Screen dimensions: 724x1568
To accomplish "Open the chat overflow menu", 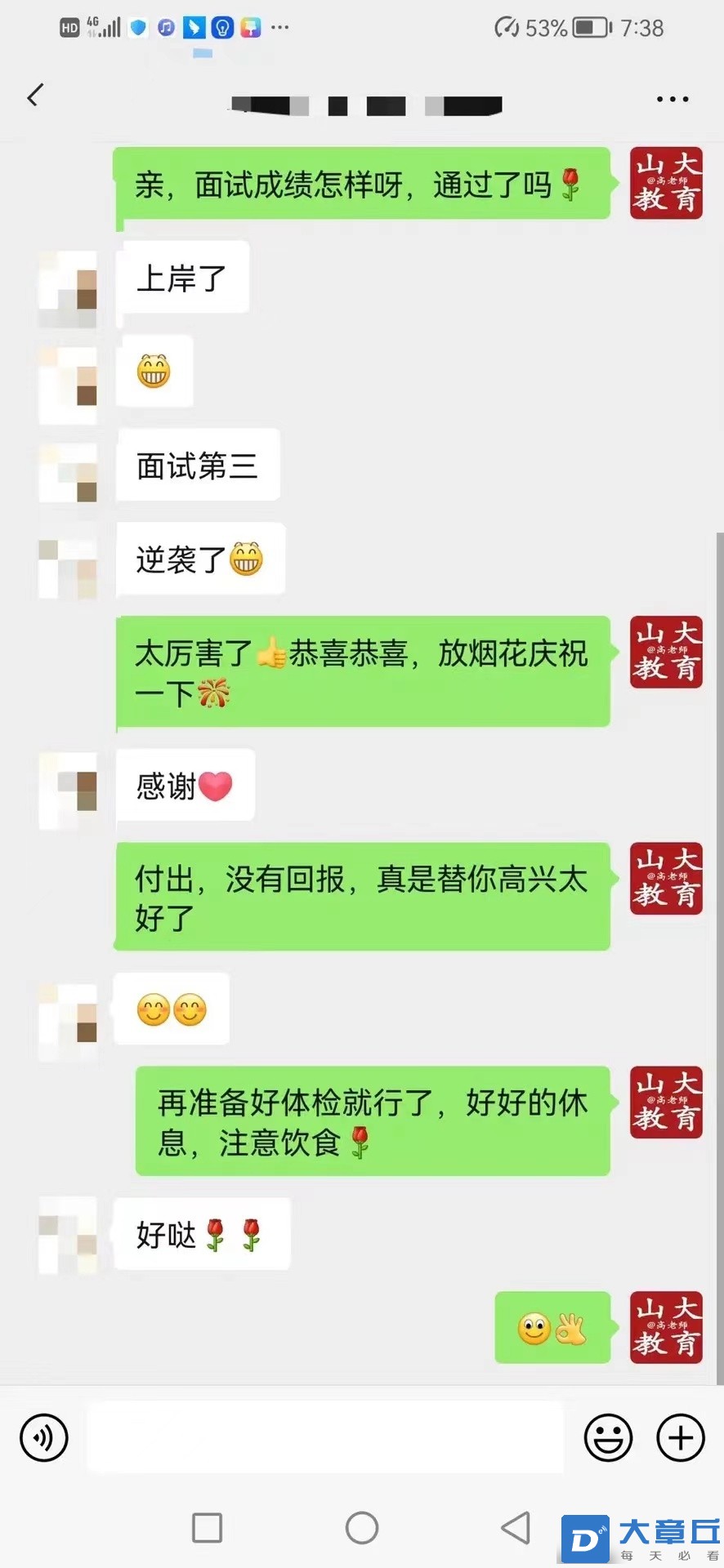I will 672,99.
